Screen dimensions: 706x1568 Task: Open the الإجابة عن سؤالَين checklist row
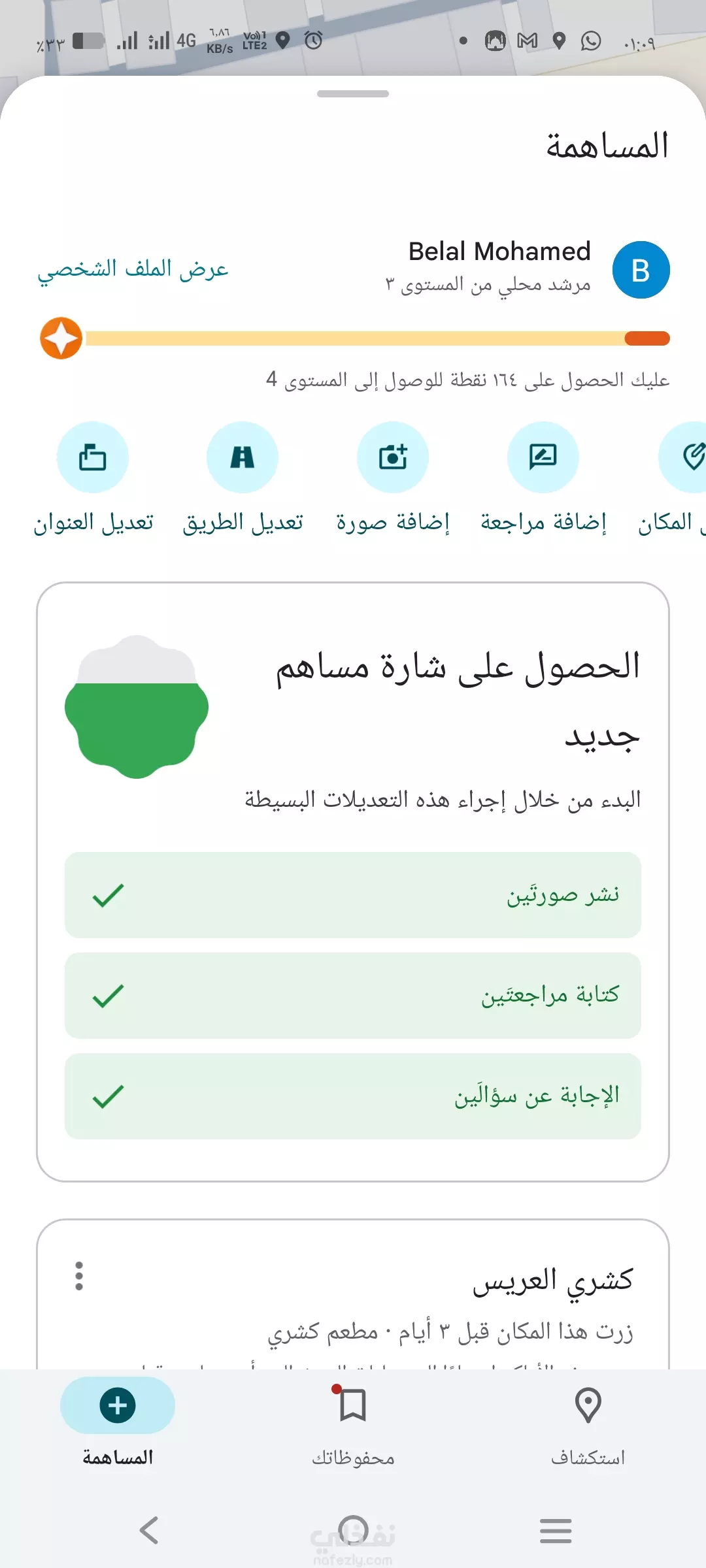click(x=353, y=1096)
